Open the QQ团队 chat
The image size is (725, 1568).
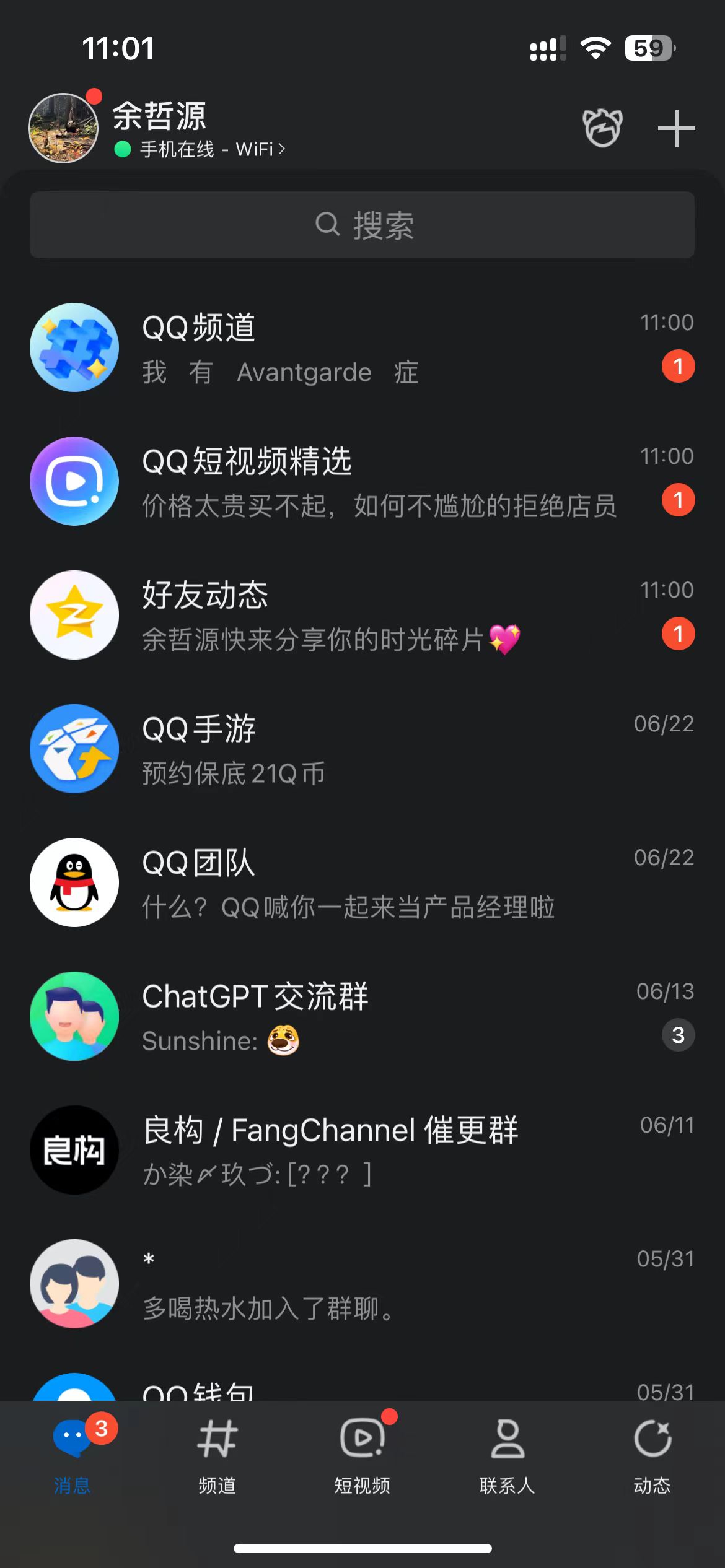[x=362, y=882]
